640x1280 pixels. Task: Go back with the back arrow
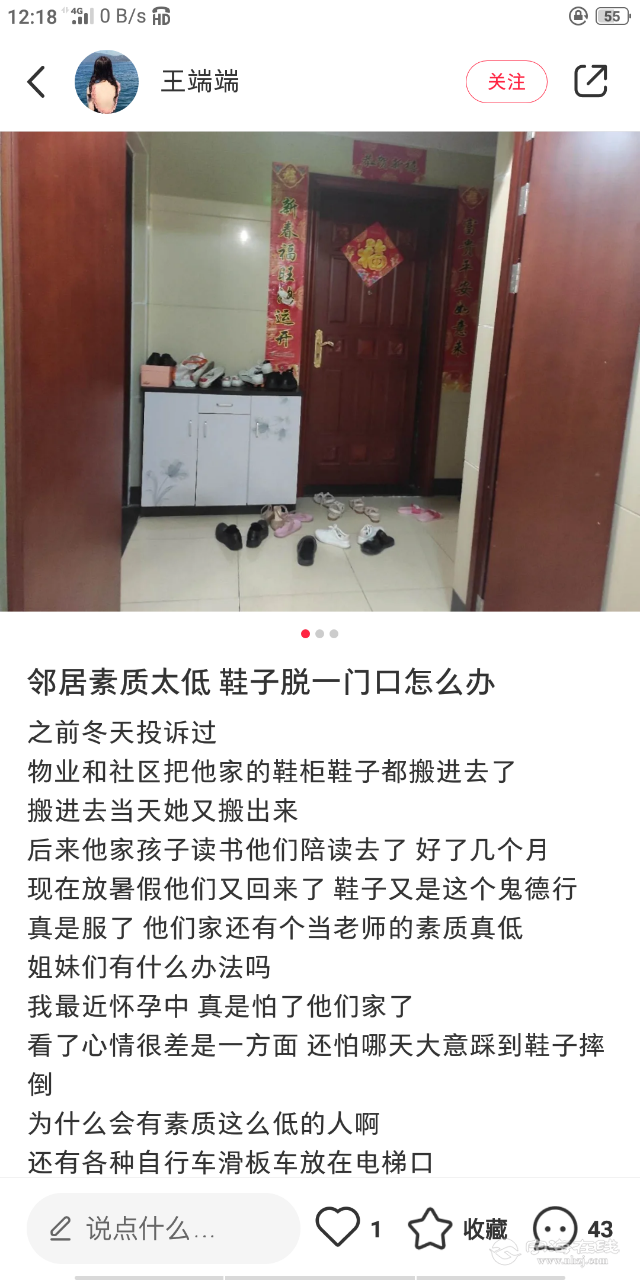(36, 82)
